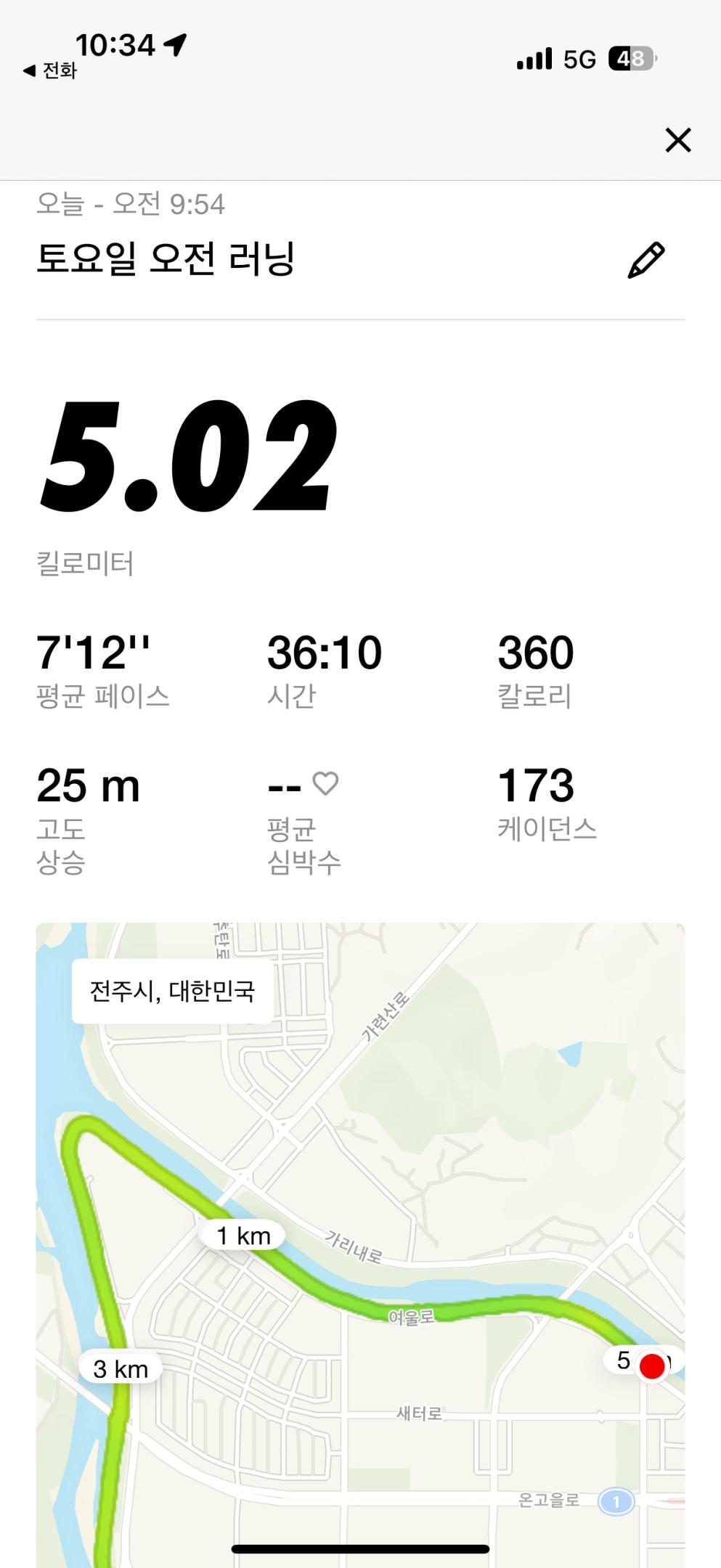Tap the calories value 360
Image resolution: width=721 pixels, height=1568 pixels.
(536, 651)
